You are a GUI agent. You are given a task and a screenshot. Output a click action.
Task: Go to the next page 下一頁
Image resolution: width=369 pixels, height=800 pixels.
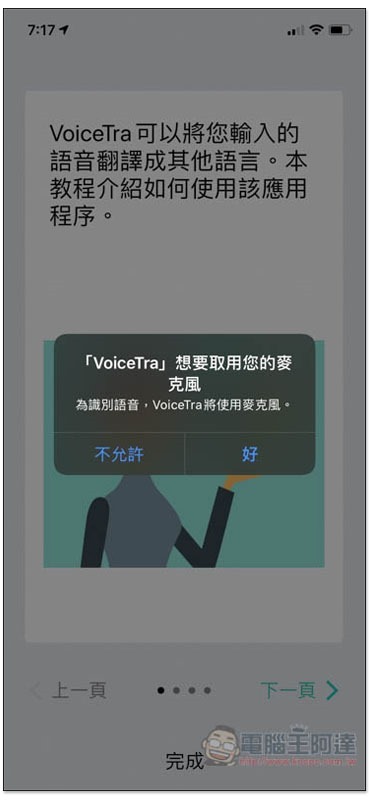[299, 690]
